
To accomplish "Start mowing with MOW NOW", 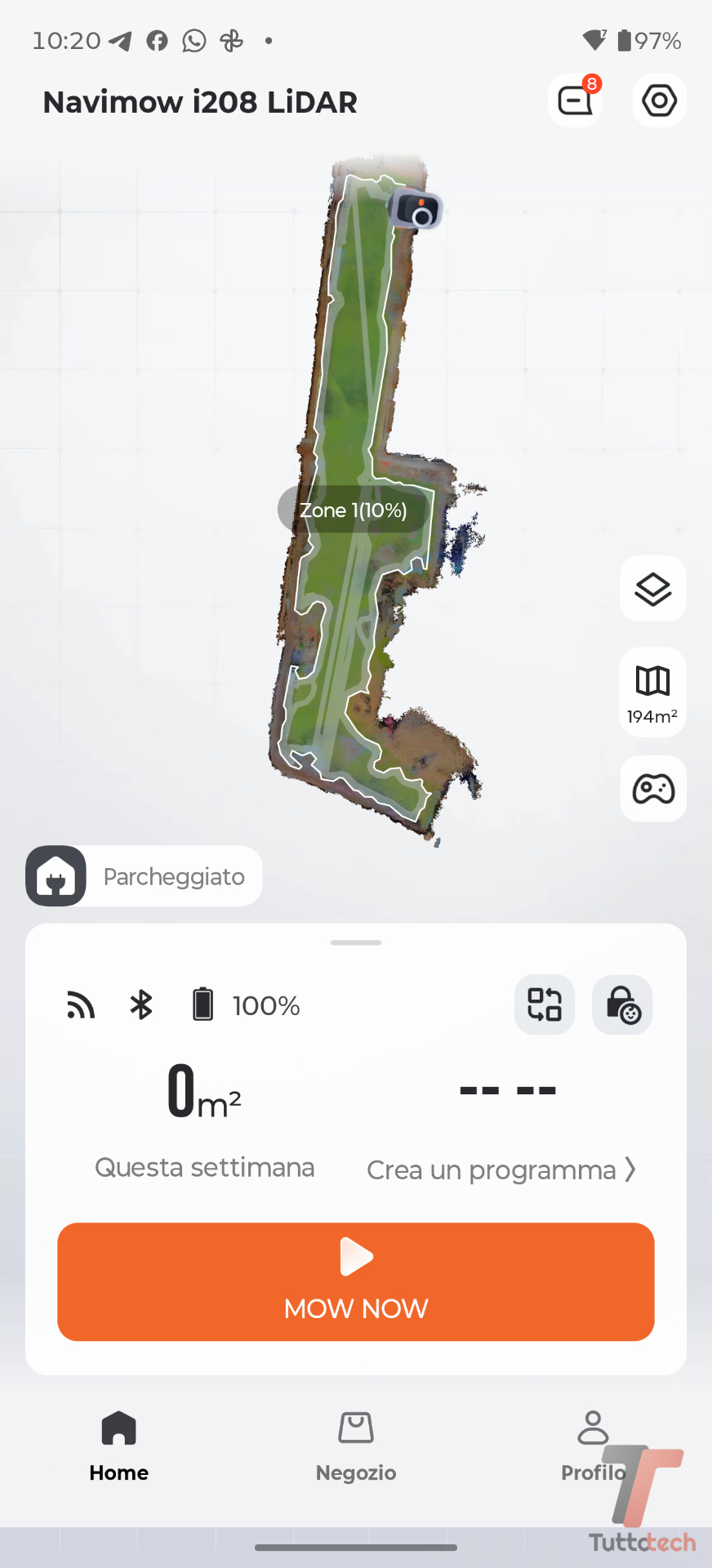I will 356,1281.
